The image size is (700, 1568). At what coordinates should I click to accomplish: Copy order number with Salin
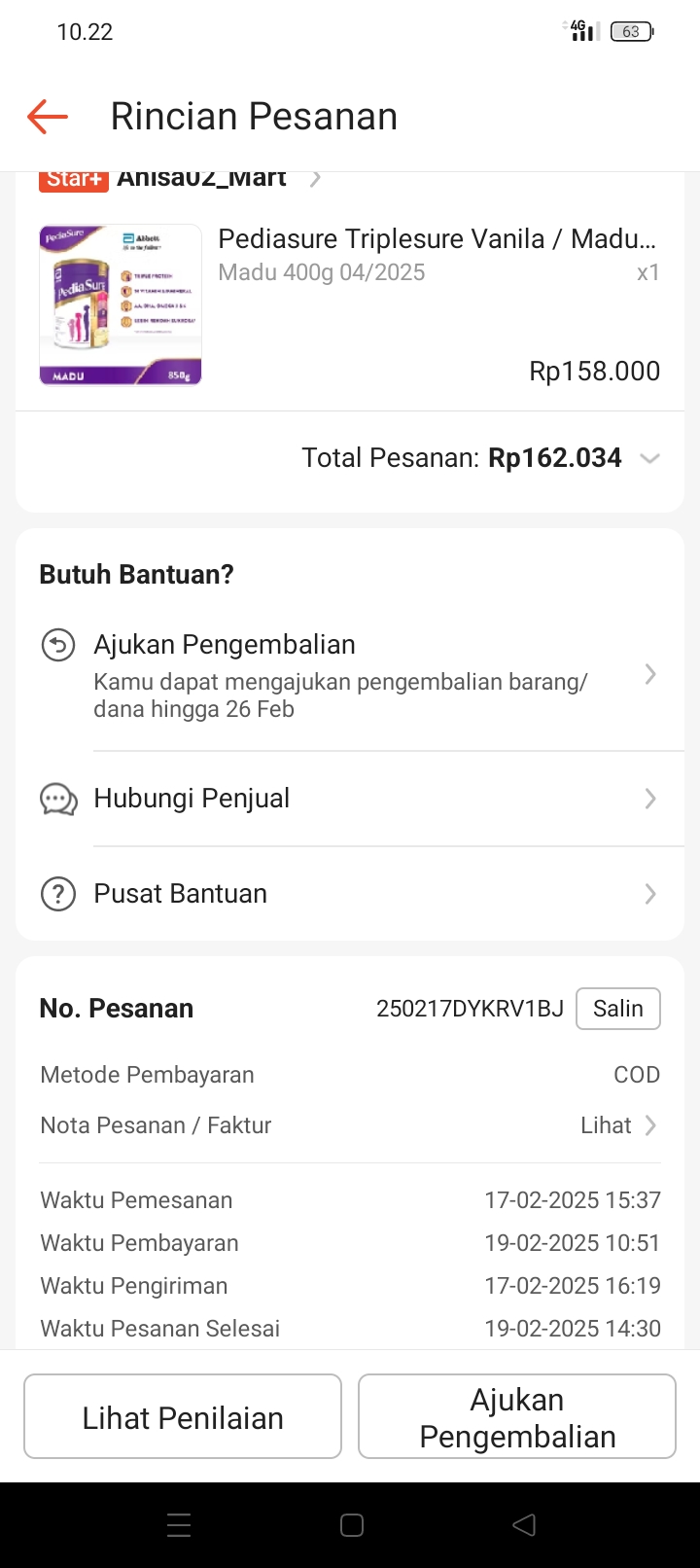(x=618, y=1009)
